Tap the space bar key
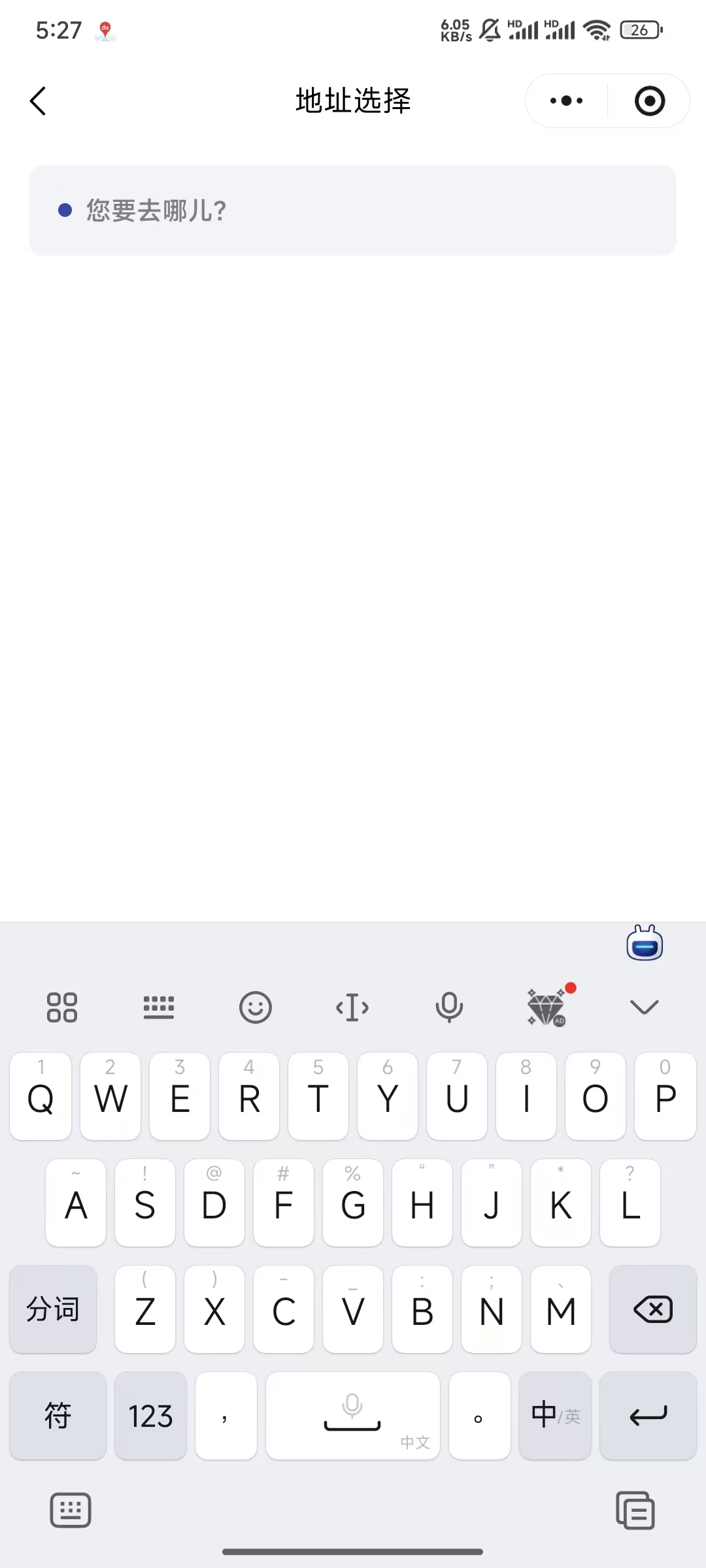Image resolution: width=706 pixels, height=1568 pixels. point(352,1416)
